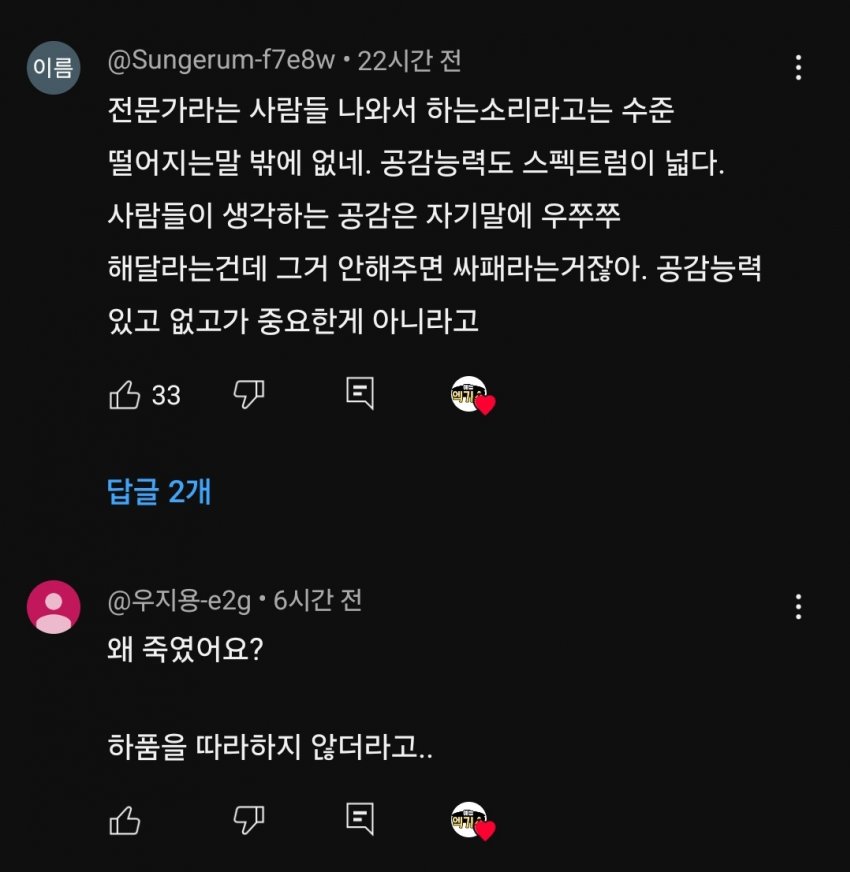This screenshot has height=872, width=850.
Task: Reply to Sungerum-f7e8w's comment
Action: point(360,393)
